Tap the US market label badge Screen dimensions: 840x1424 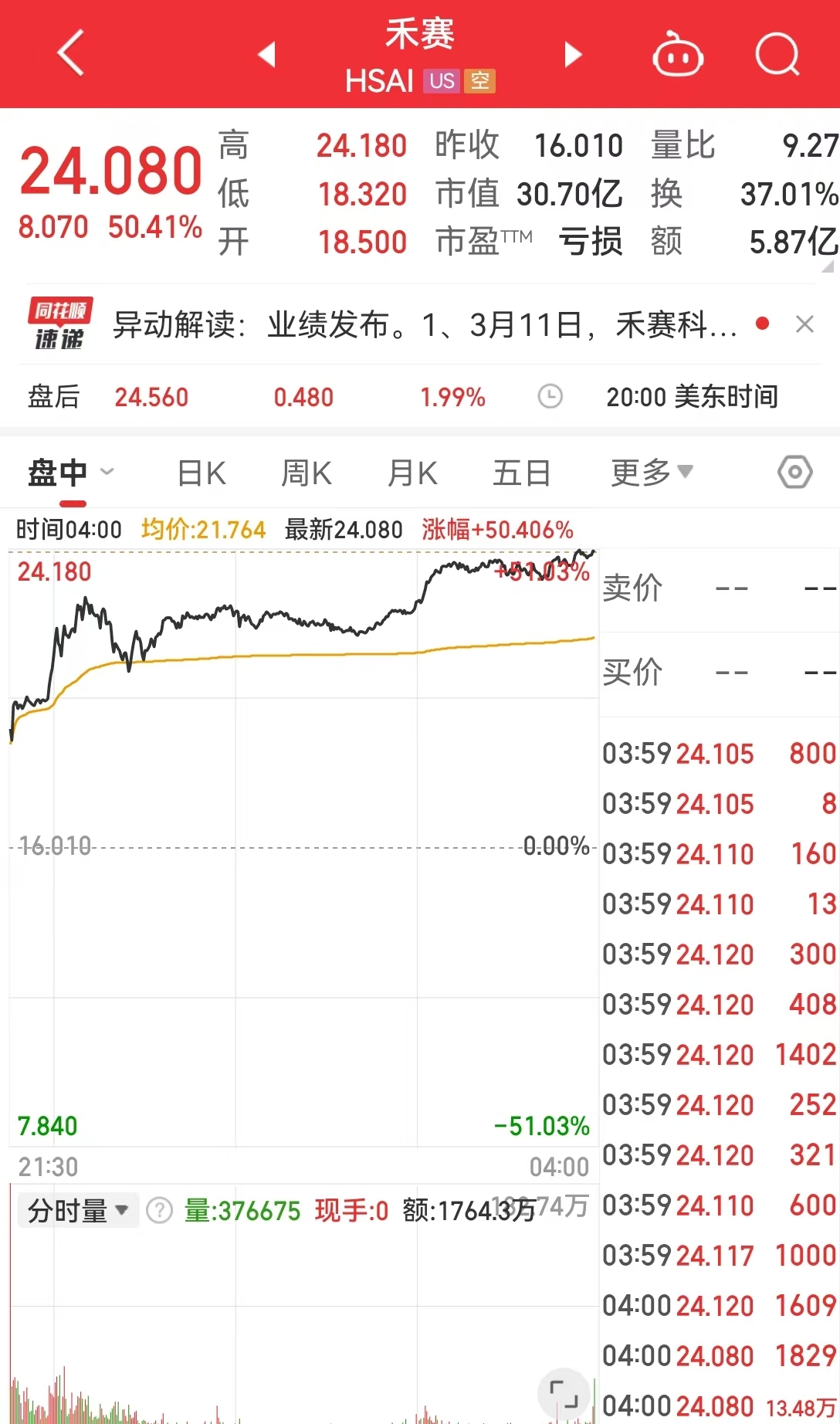pyautogui.click(x=441, y=80)
